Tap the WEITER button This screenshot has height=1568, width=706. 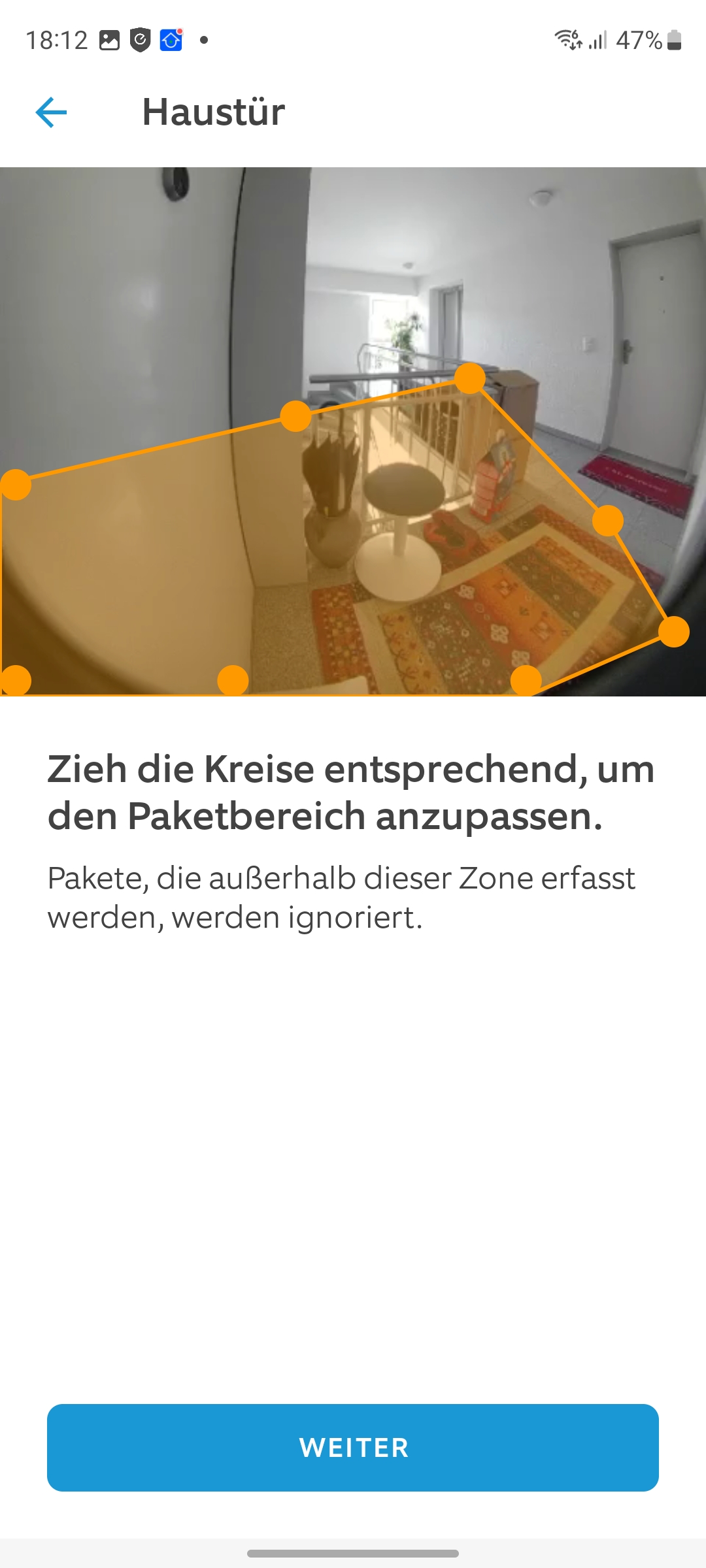click(353, 1448)
